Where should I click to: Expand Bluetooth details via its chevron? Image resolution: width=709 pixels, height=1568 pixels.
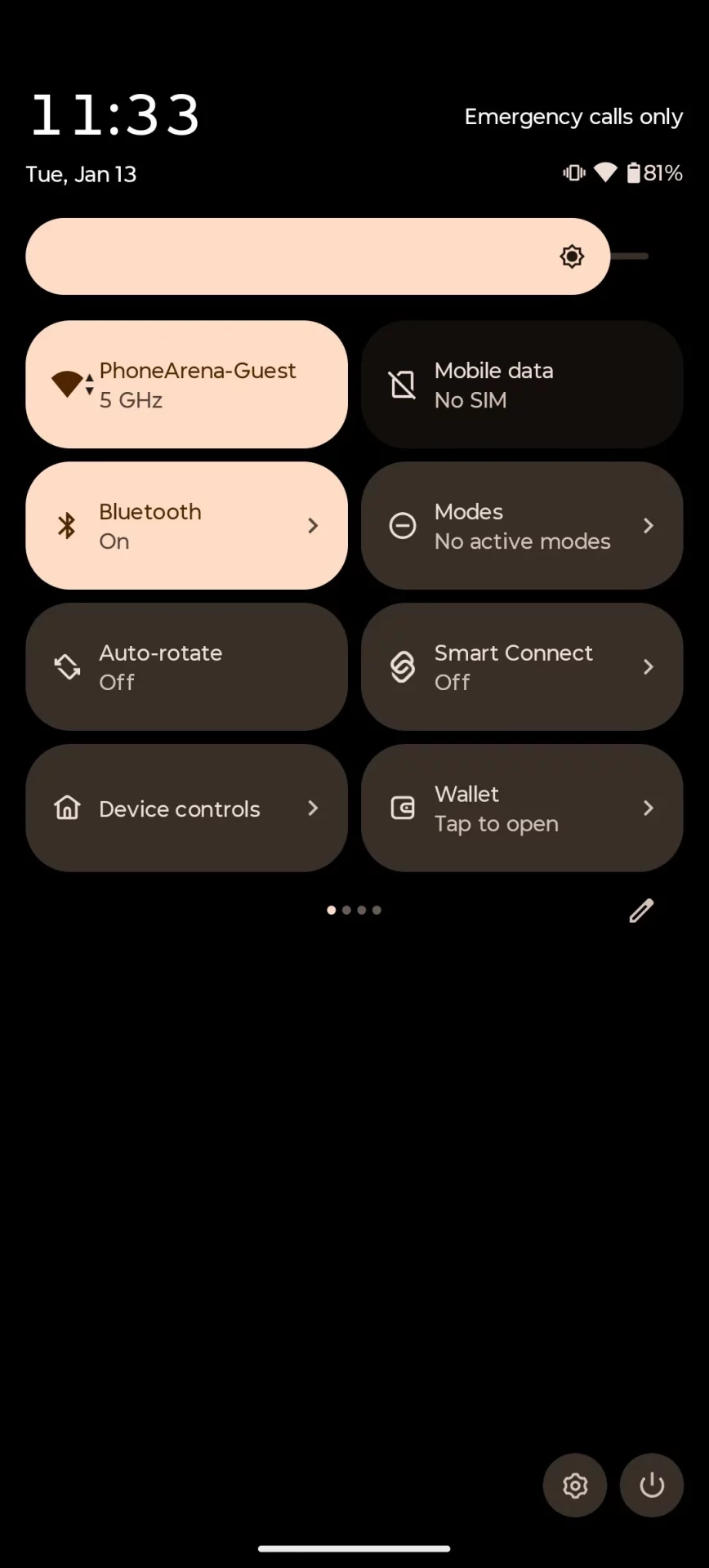pos(313,525)
